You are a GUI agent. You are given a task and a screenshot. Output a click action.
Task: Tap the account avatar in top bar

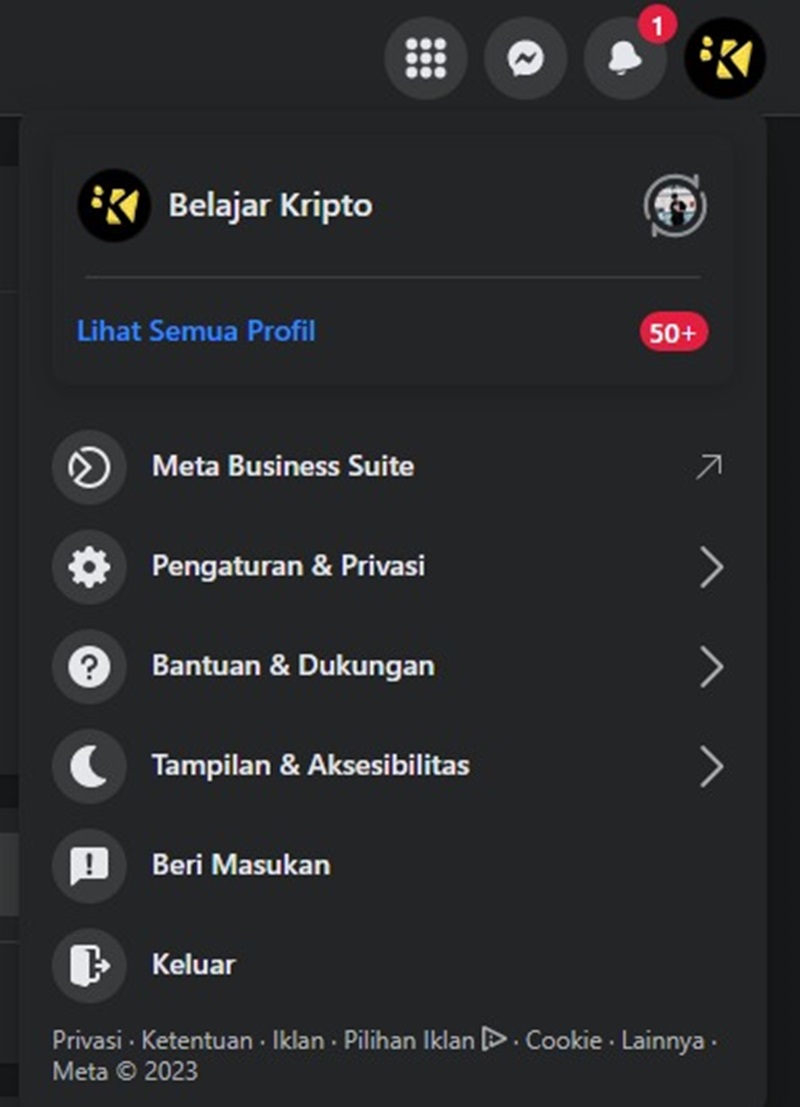point(725,58)
